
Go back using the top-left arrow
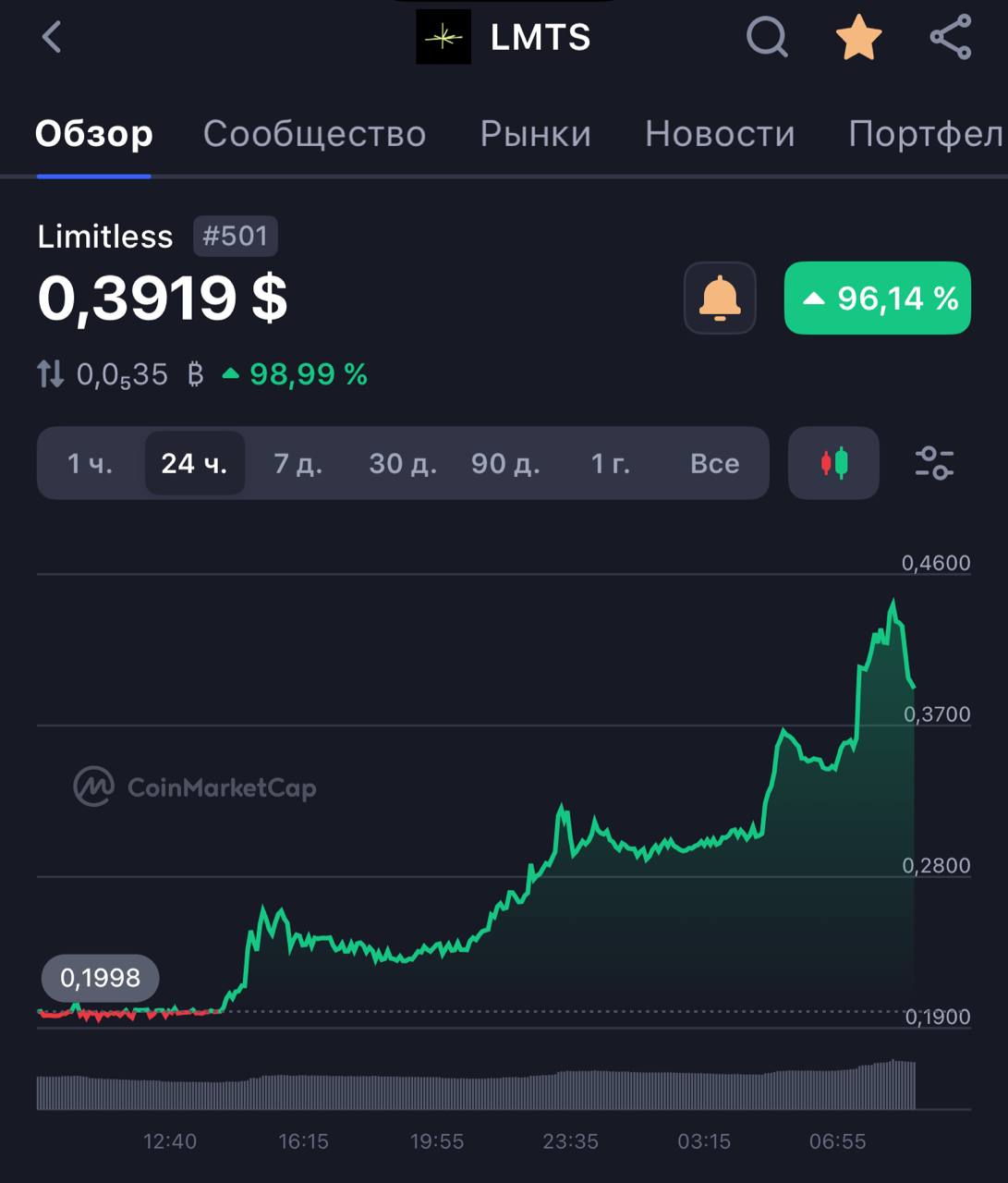(x=52, y=38)
